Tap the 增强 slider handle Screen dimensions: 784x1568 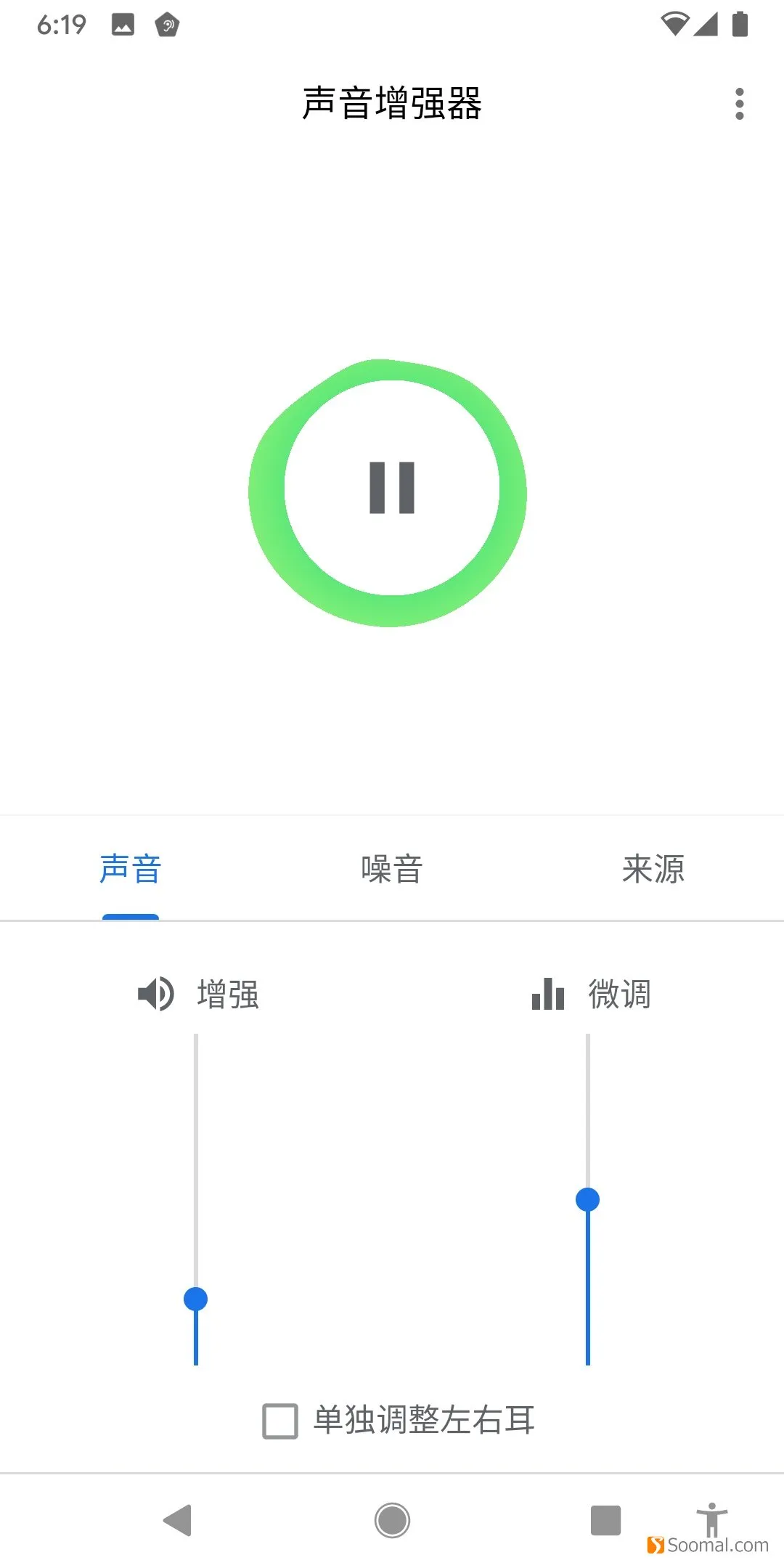pyautogui.click(x=196, y=1299)
